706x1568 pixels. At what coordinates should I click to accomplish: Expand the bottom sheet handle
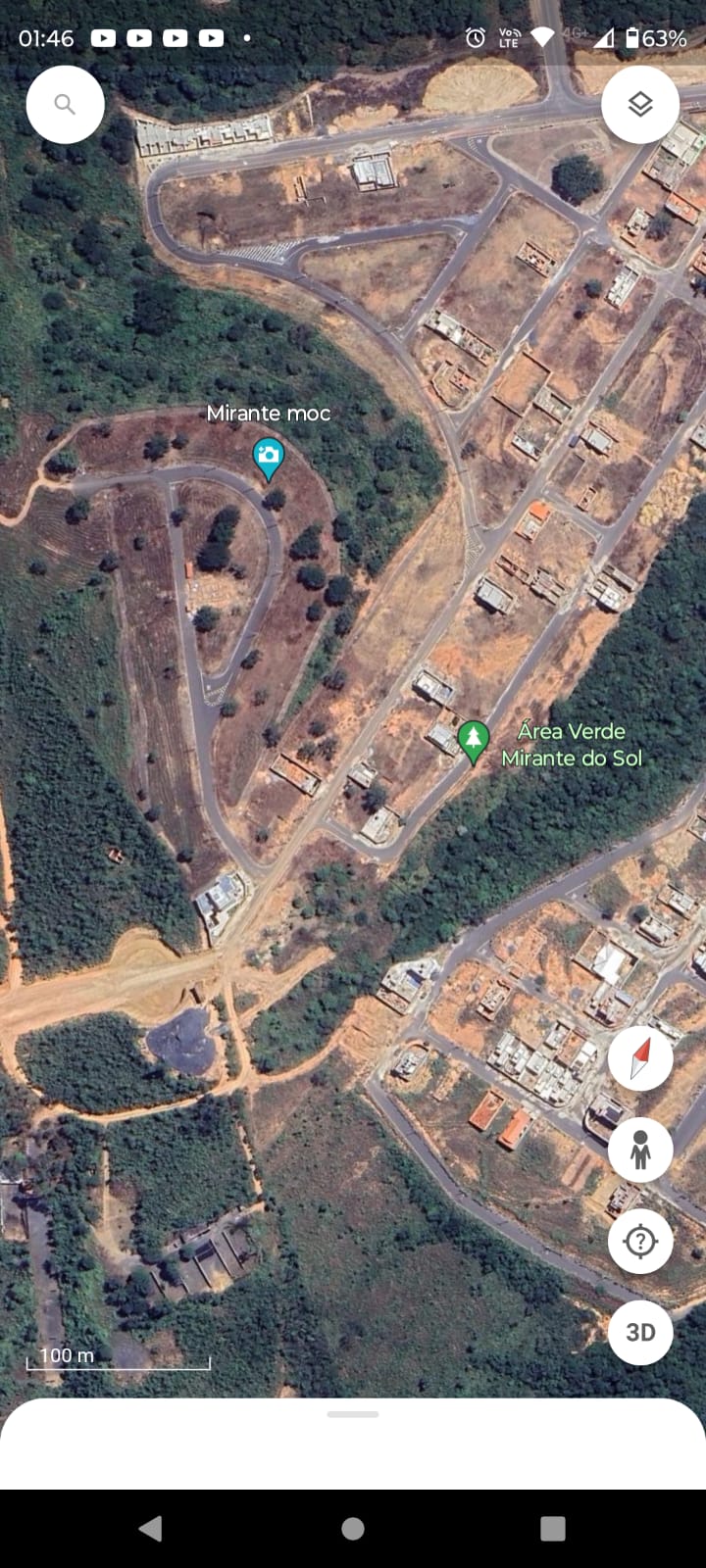pyautogui.click(x=353, y=1414)
